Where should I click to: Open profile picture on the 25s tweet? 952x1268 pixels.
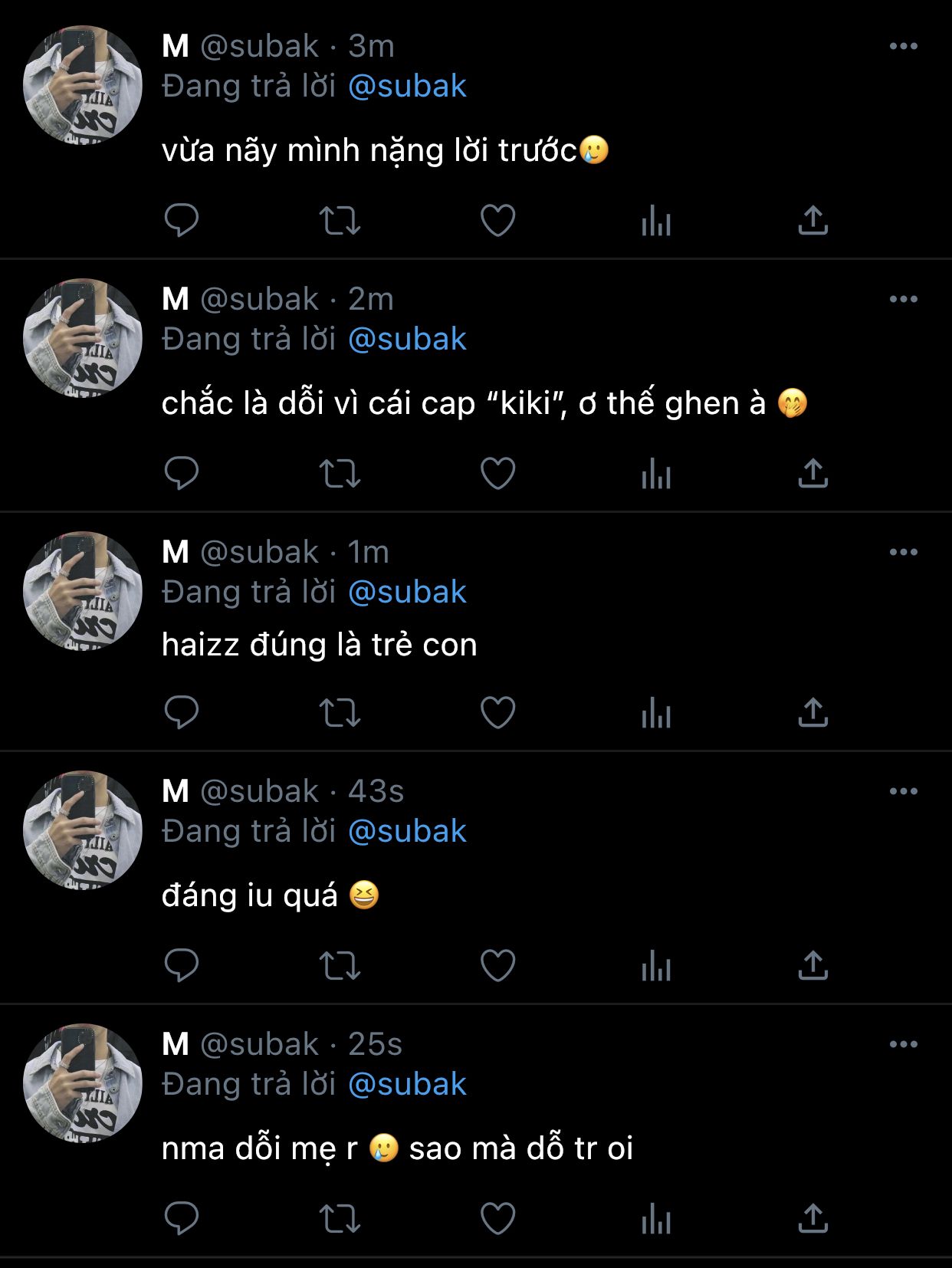click(83, 1082)
